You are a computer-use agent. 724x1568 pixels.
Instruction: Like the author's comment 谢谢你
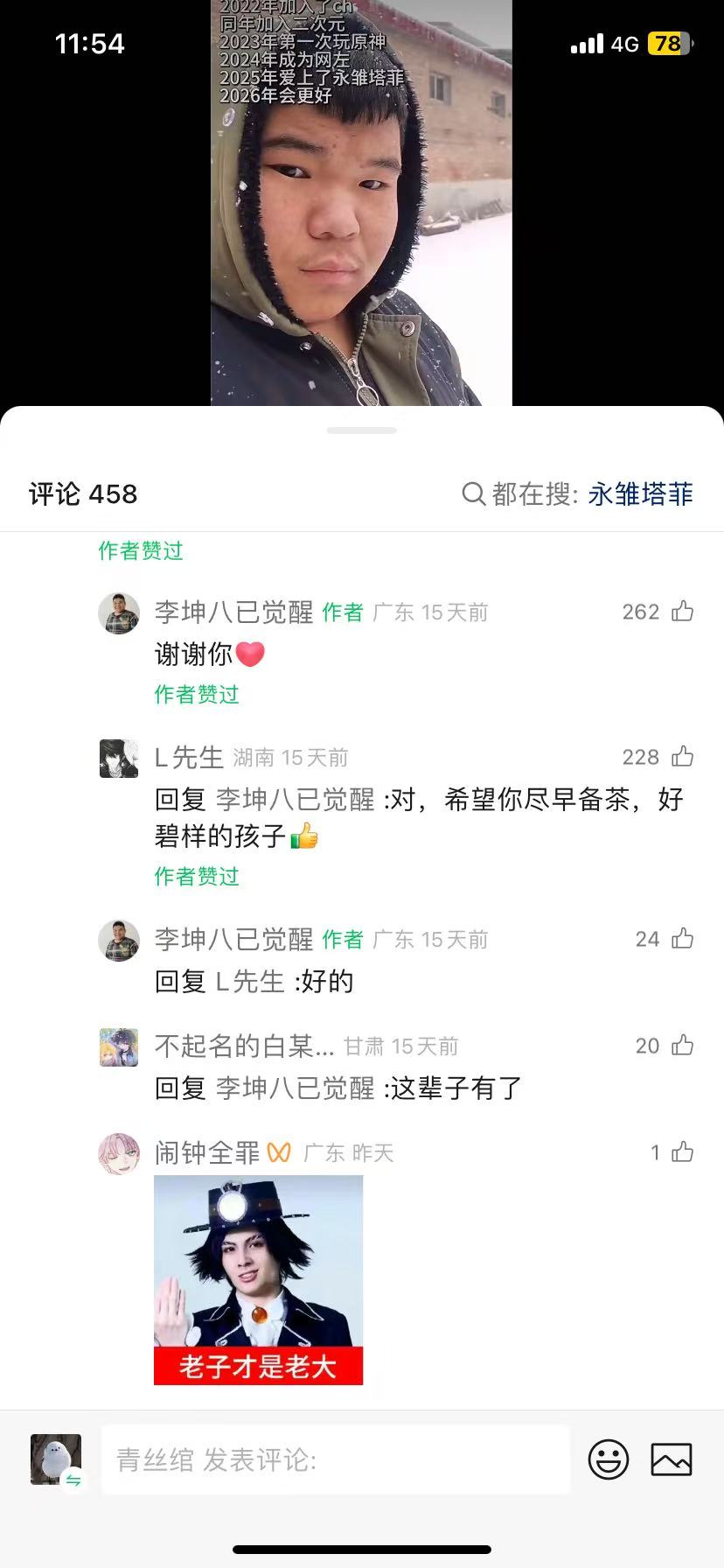[682, 612]
